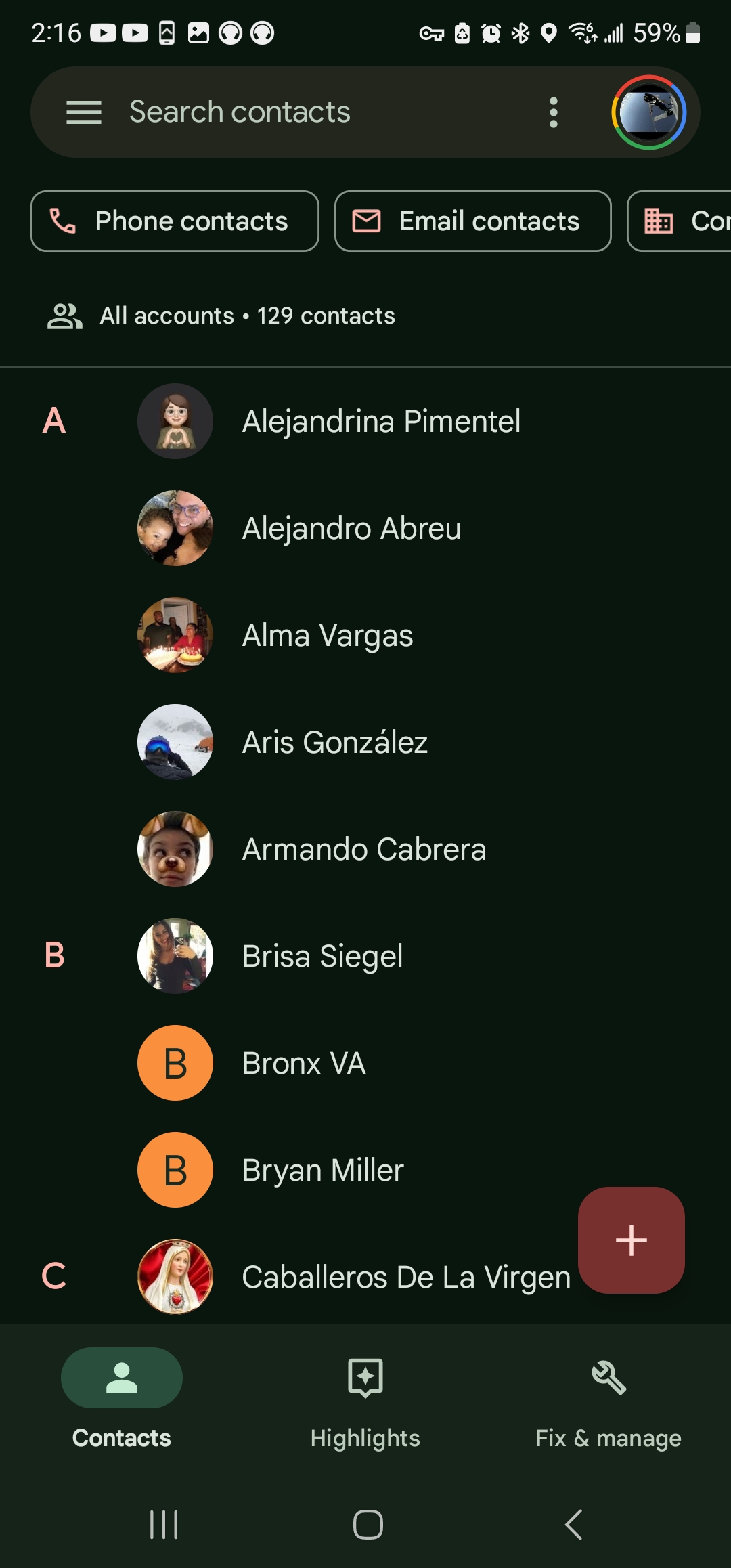Go back using system back button
Image resolution: width=731 pixels, height=1568 pixels.
click(573, 1525)
